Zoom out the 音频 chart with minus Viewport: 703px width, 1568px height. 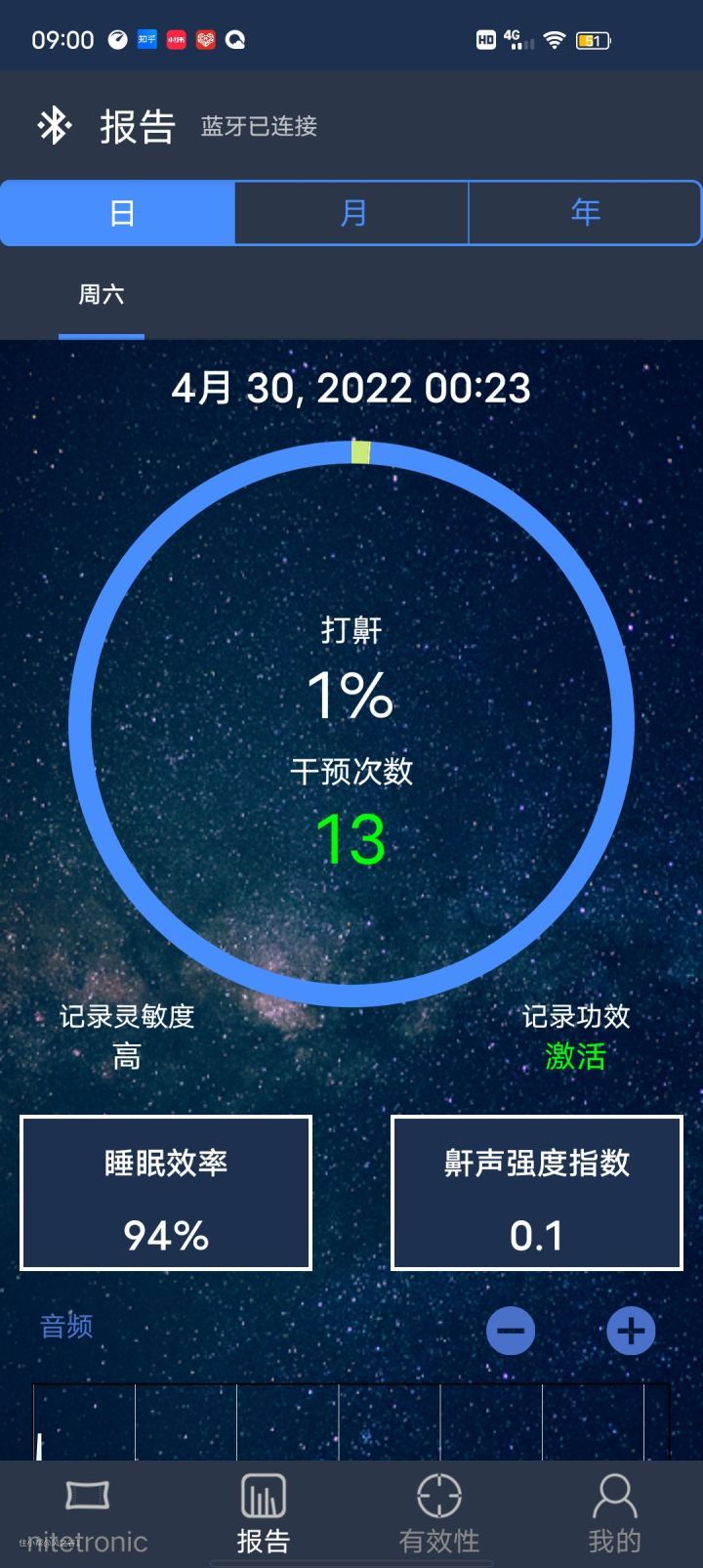pyautogui.click(x=511, y=1331)
